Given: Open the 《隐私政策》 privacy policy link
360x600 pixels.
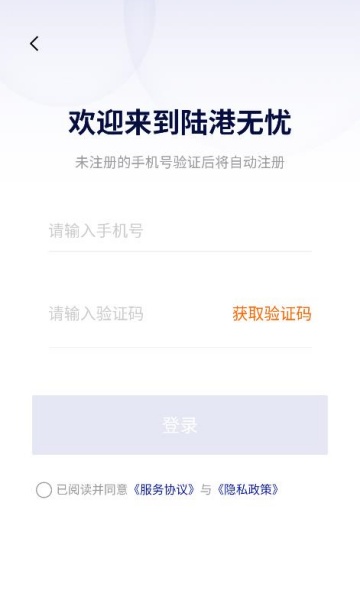Looking at the screenshot, I should coord(248,489).
